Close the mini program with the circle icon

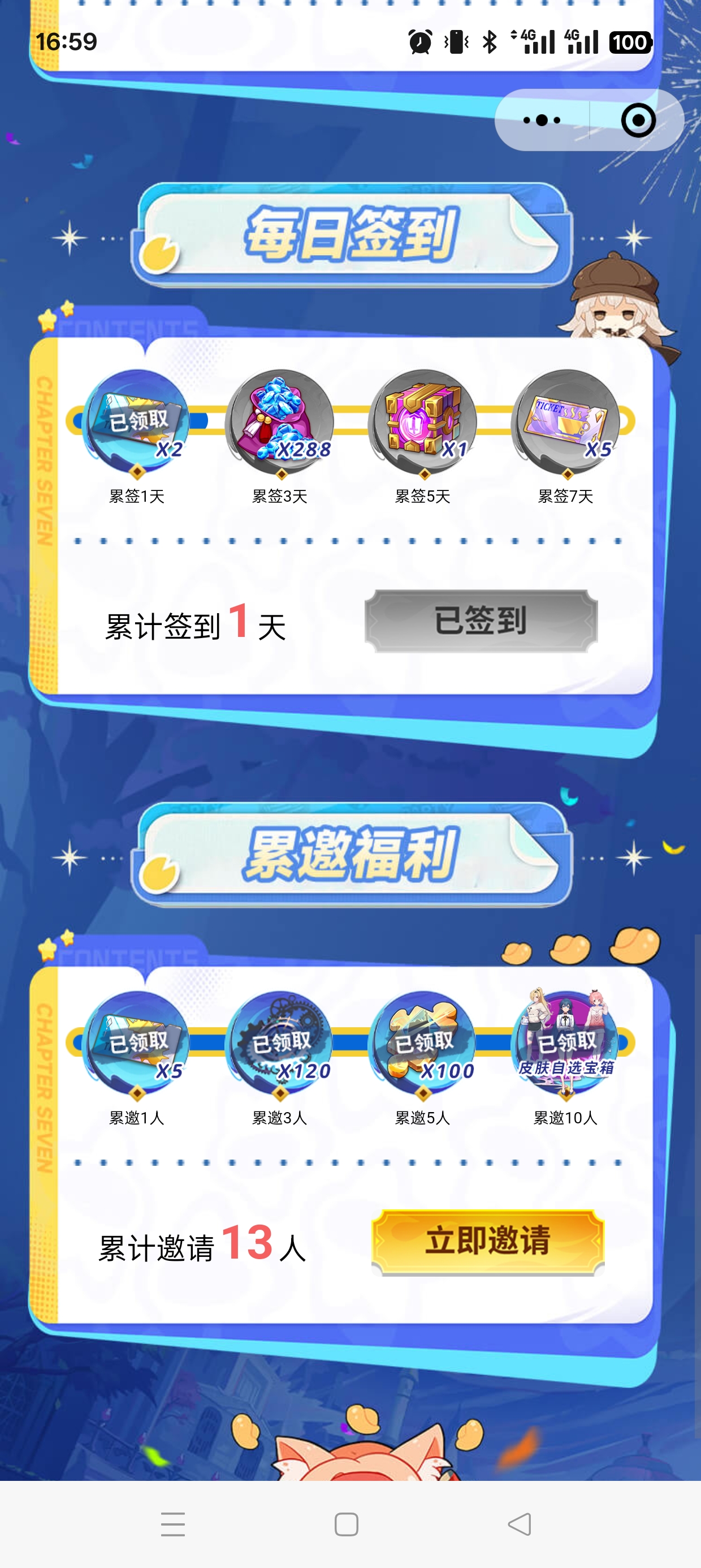pyautogui.click(x=638, y=120)
